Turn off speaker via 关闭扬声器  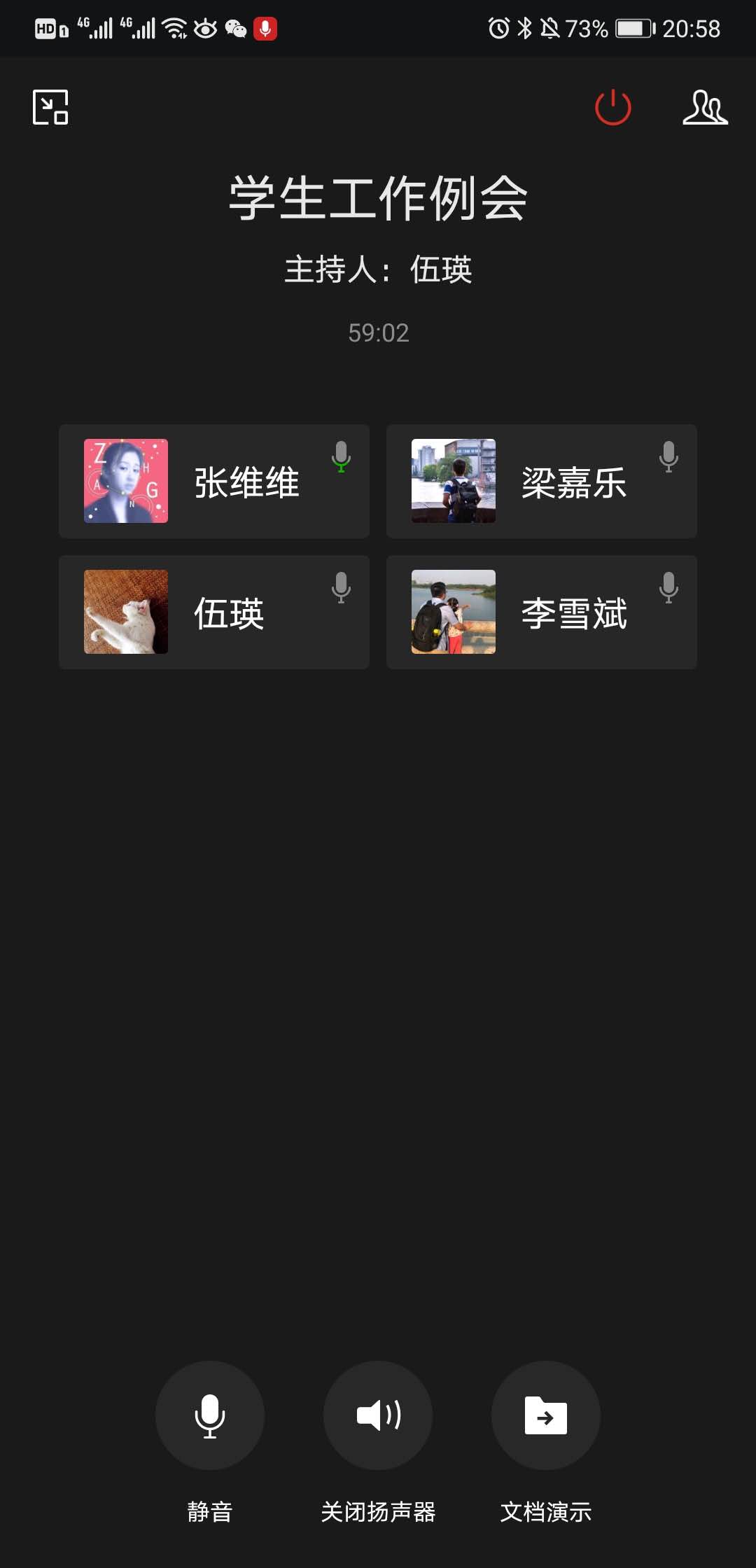pyautogui.click(x=378, y=1415)
